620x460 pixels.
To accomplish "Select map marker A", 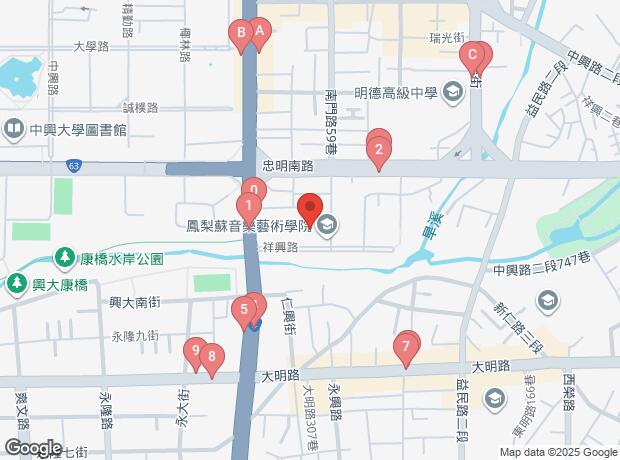I will click(260, 31).
